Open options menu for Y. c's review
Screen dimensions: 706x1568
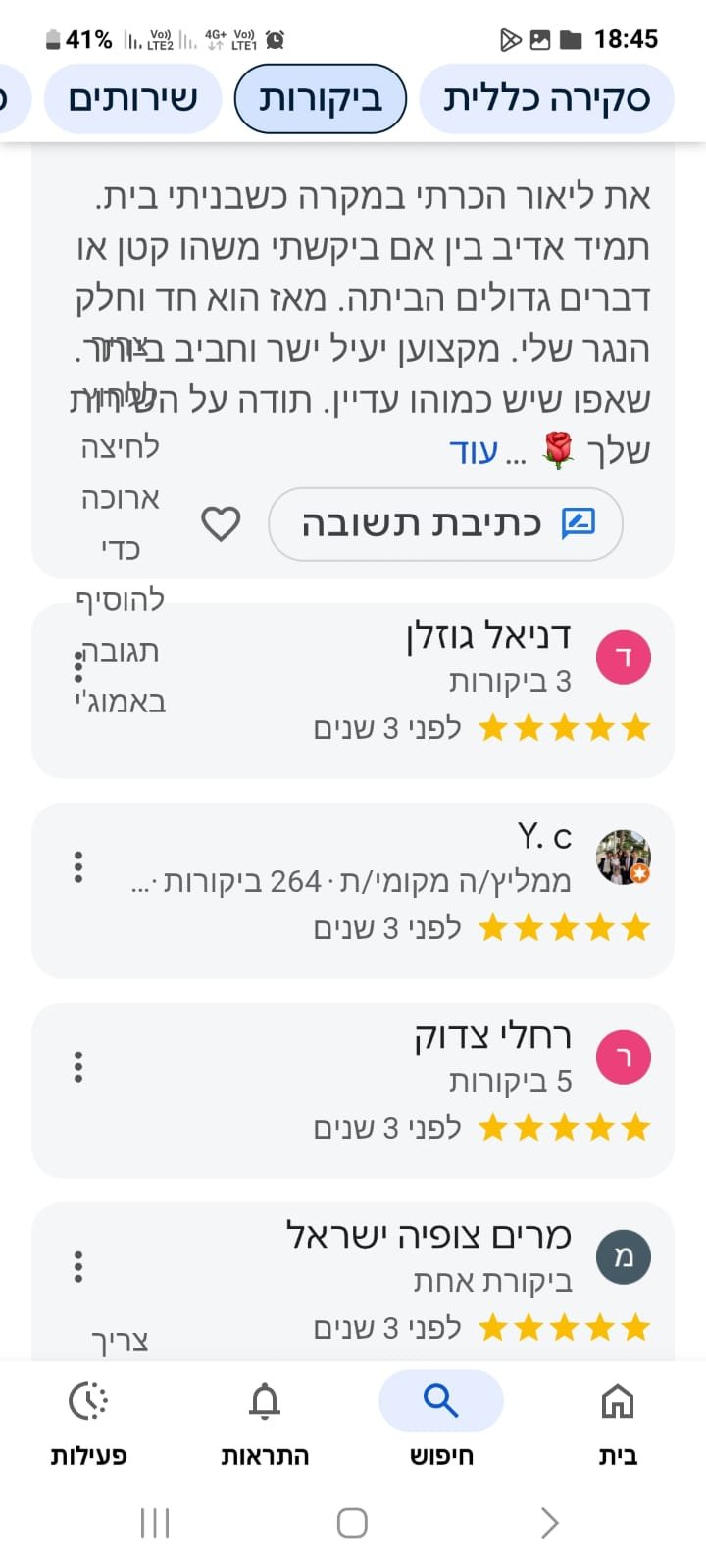[78, 867]
